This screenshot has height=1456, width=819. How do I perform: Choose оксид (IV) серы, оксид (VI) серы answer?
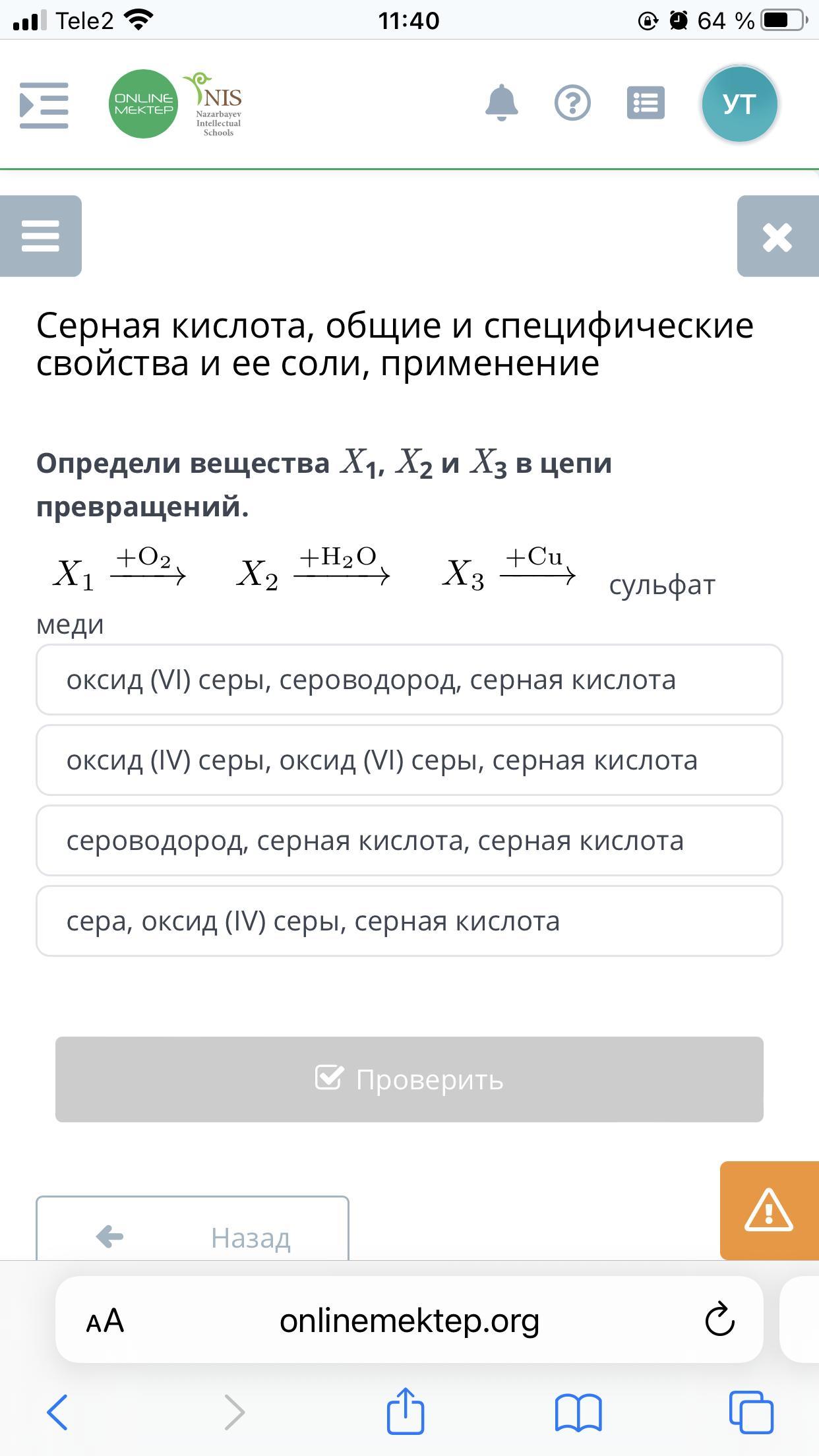(x=409, y=760)
